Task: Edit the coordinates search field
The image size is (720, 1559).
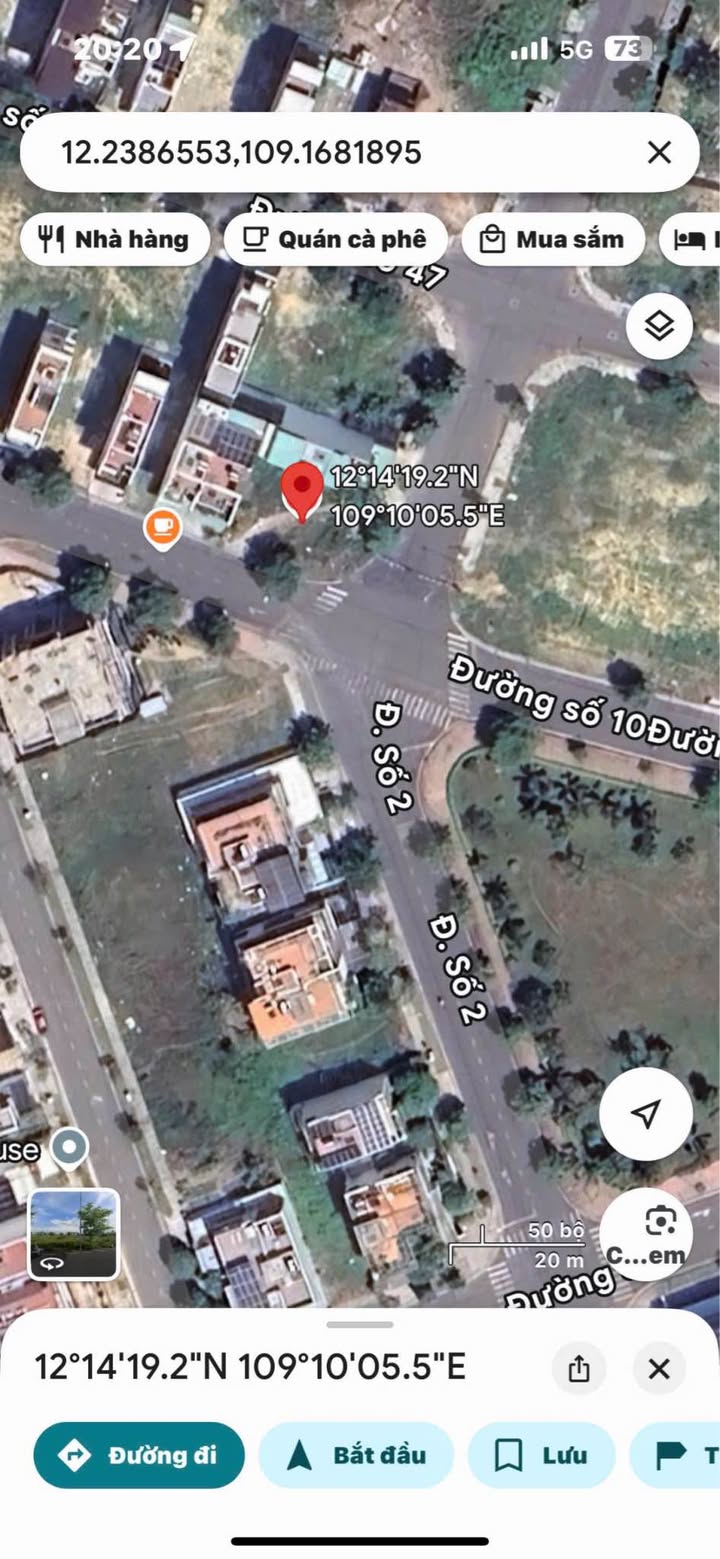Action: point(340,152)
